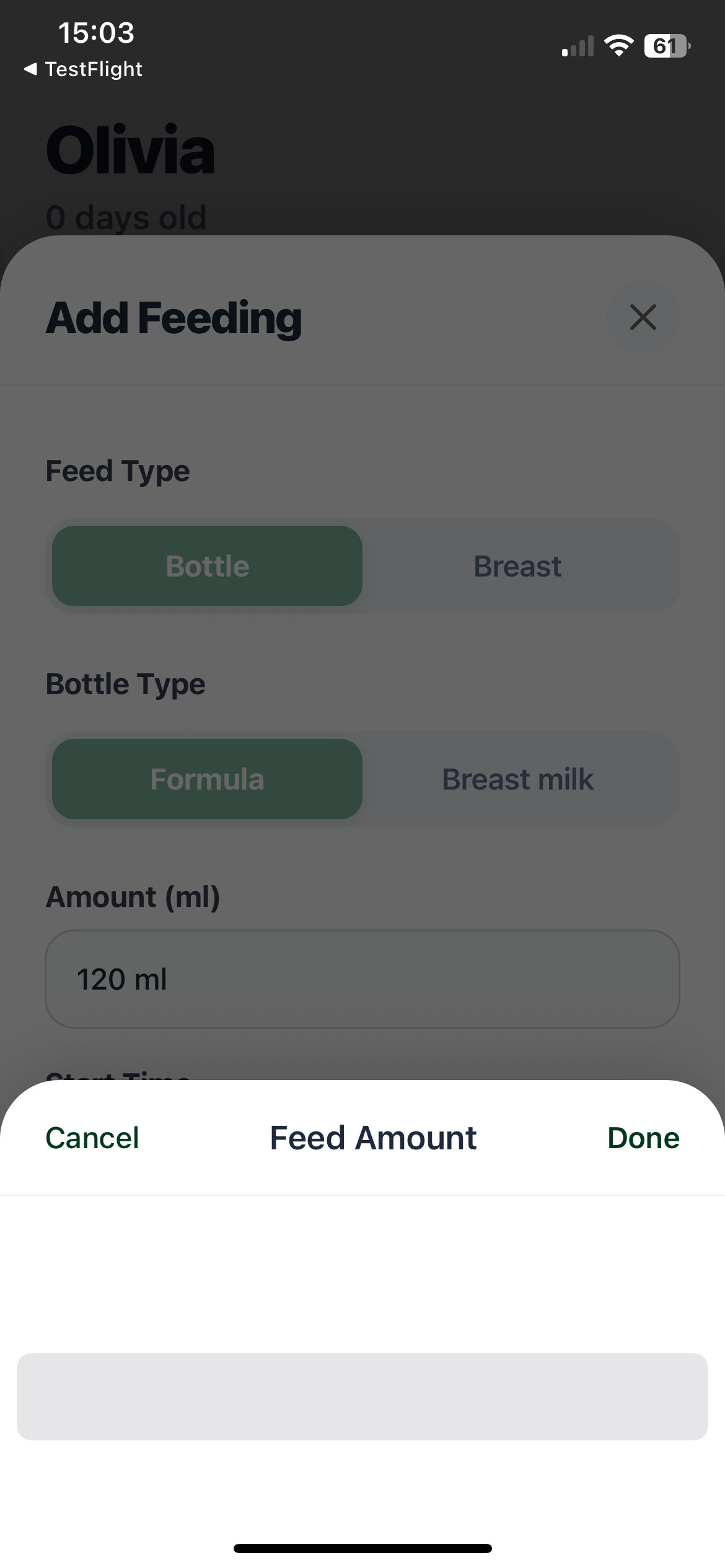Screen dimensions: 725x1568
Task: Select Bottle as the feed type
Action: coord(207,566)
